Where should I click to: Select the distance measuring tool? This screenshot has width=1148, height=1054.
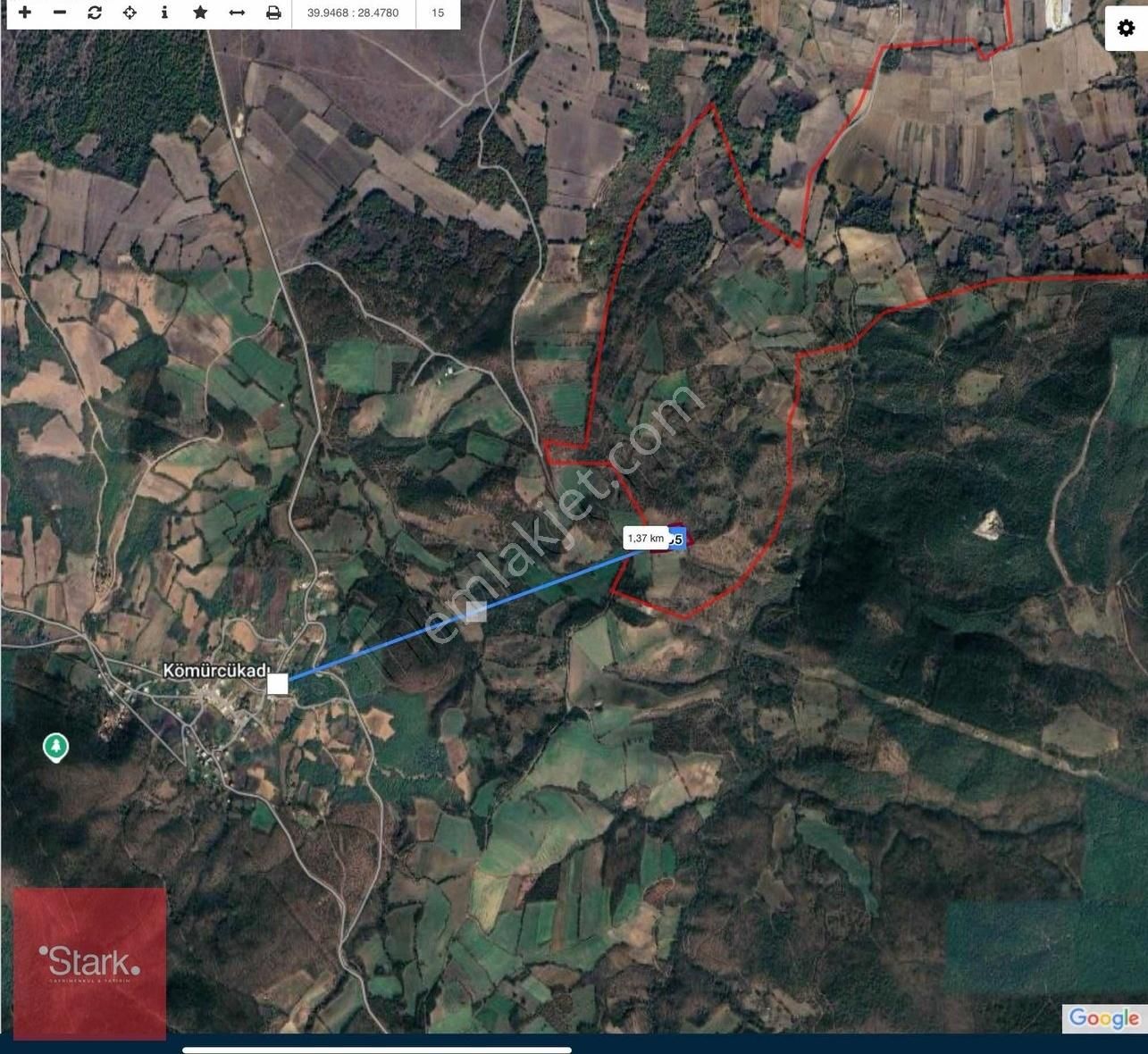coord(237,13)
